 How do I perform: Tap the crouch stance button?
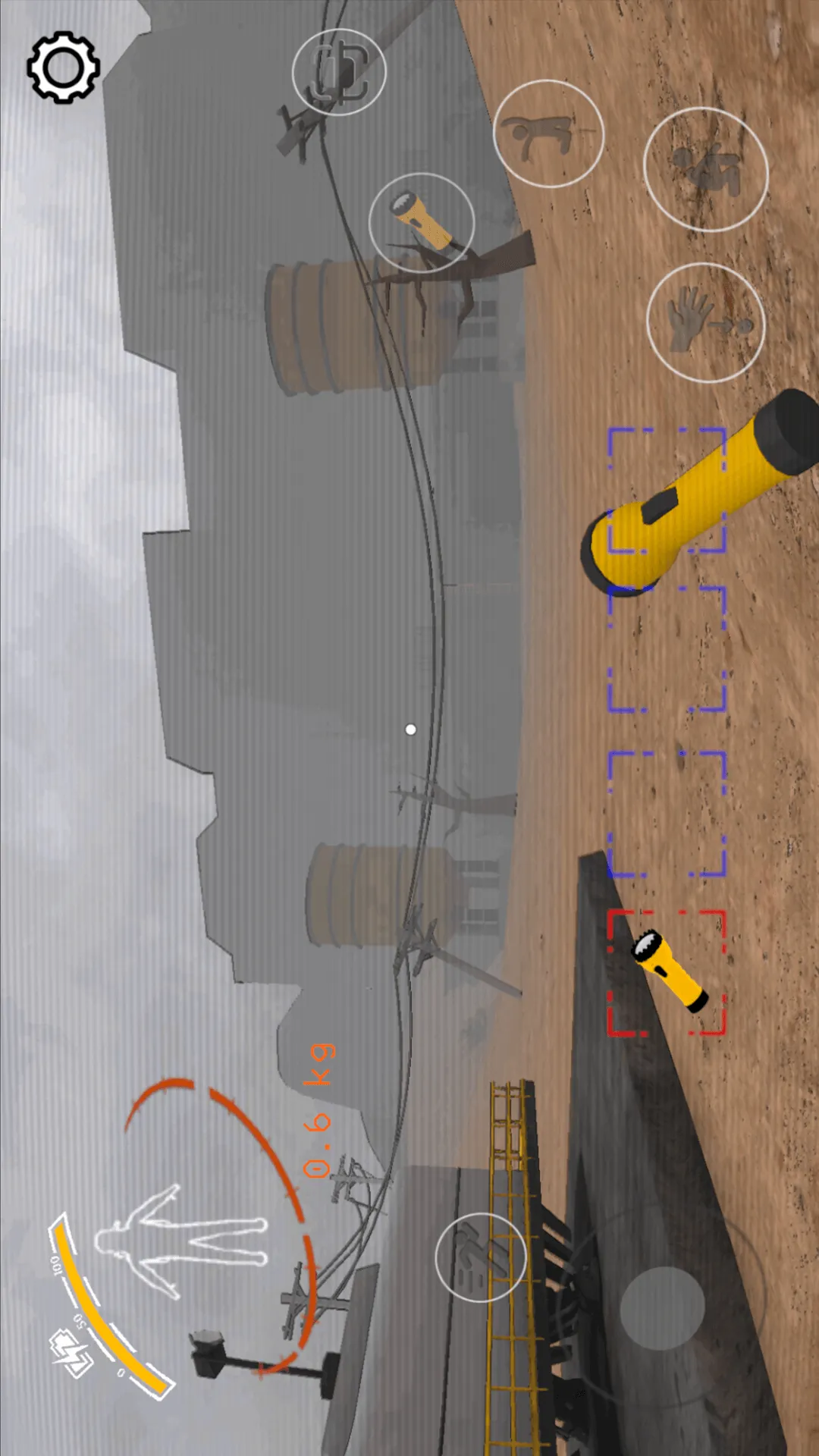[705, 169]
